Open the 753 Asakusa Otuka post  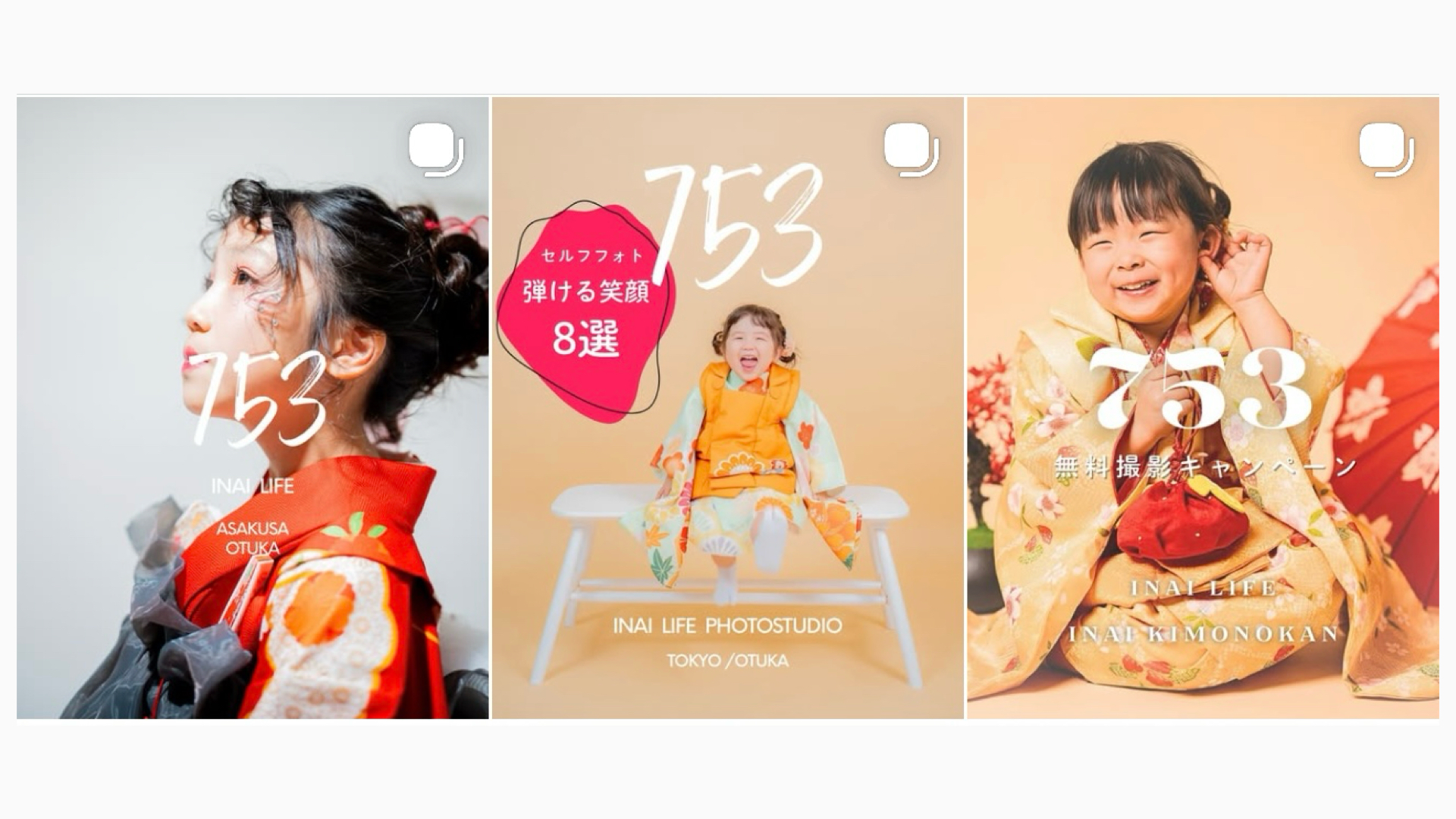pyautogui.click(x=253, y=408)
